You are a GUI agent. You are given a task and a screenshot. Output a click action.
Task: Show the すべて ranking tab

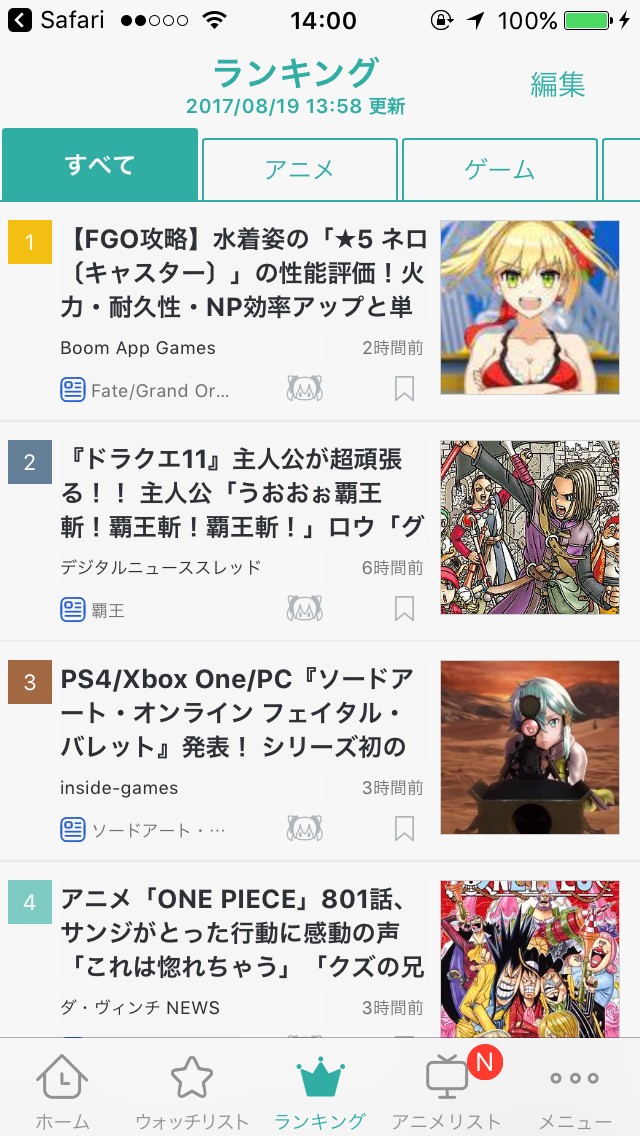tap(100, 166)
